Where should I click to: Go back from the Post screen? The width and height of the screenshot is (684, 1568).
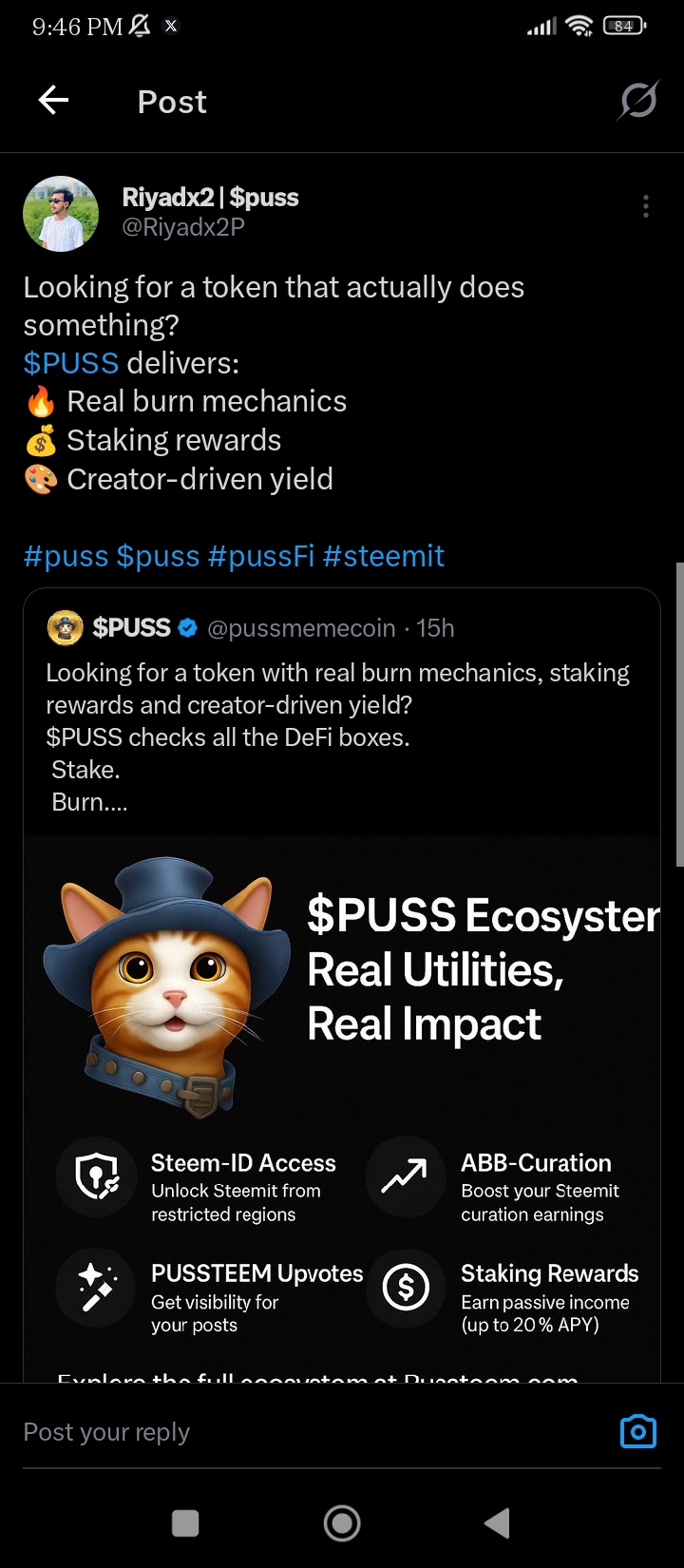tap(54, 100)
